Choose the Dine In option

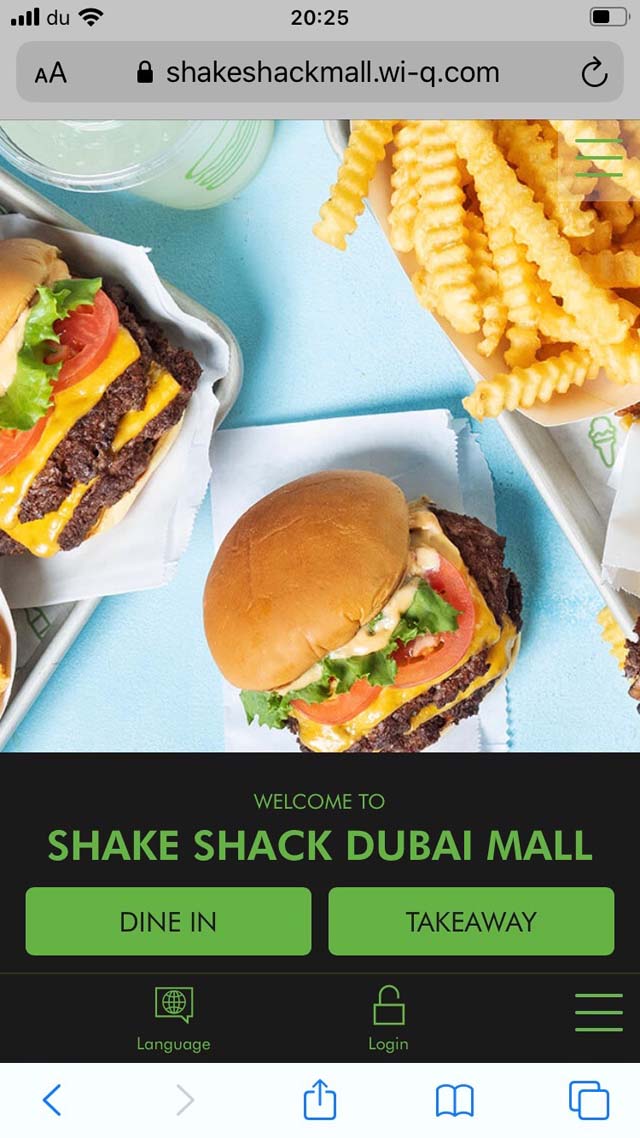[x=168, y=921]
